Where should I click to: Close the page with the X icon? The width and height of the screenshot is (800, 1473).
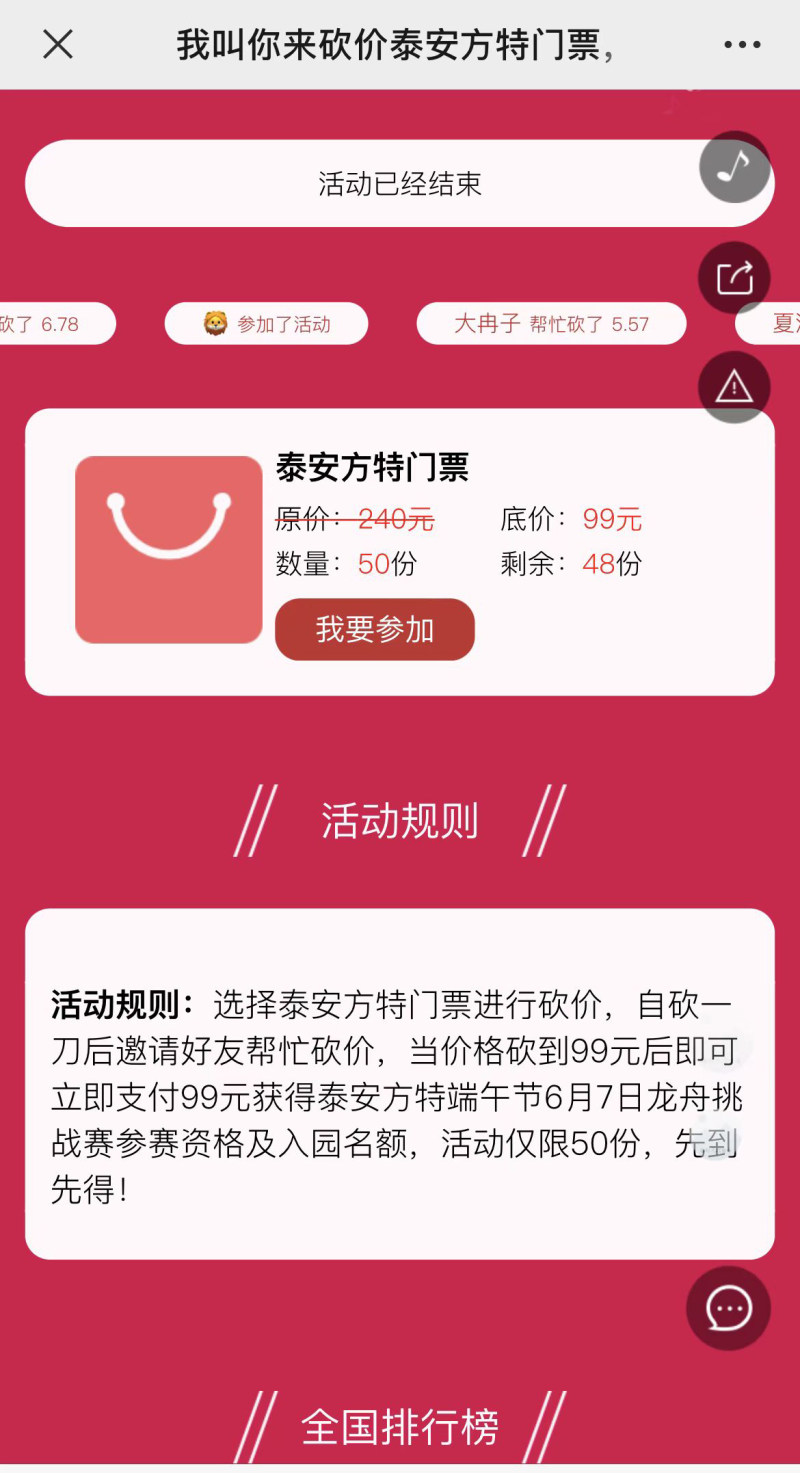58,44
